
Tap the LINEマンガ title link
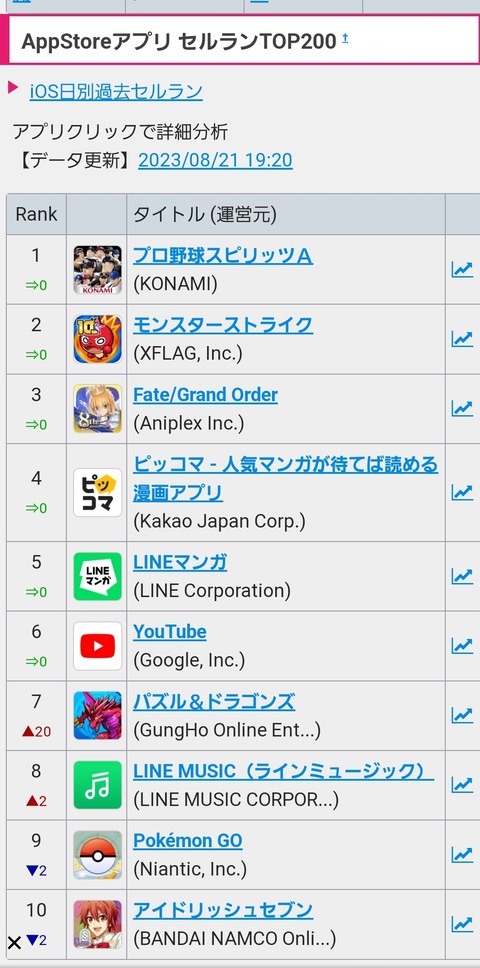point(180,562)
